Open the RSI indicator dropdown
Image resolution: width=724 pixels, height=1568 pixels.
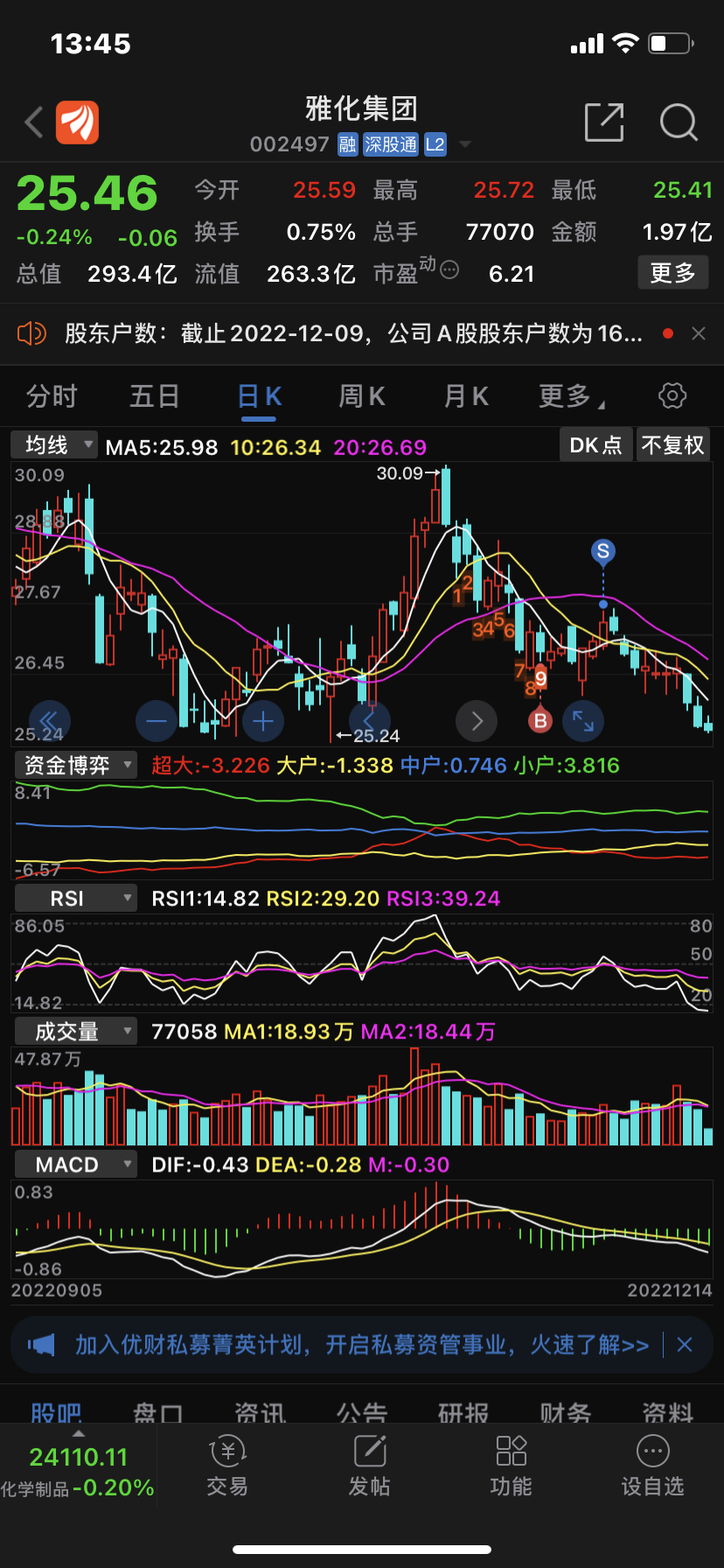click(x=75, y=897)
